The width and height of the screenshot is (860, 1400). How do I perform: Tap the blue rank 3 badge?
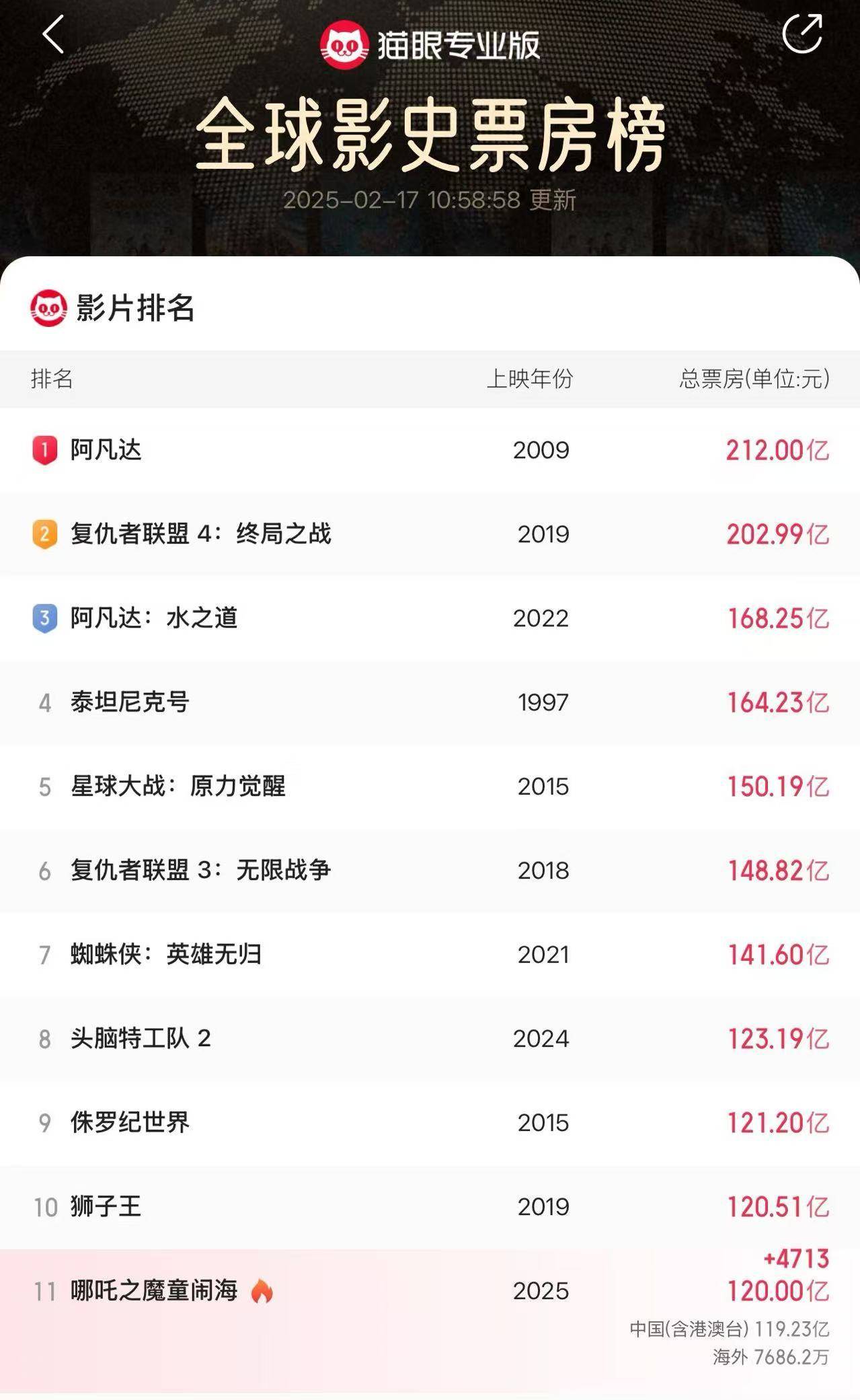point(44,619)
